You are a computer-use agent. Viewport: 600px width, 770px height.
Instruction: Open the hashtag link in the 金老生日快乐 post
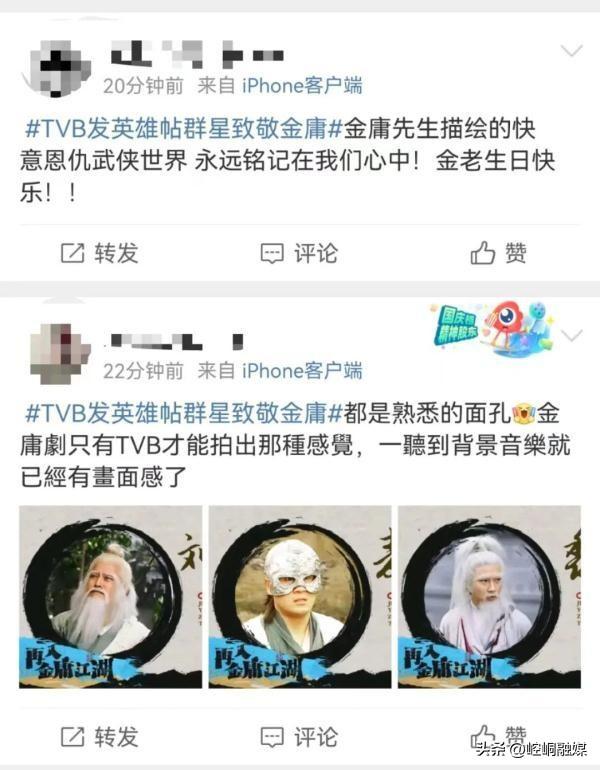point(182,130)
